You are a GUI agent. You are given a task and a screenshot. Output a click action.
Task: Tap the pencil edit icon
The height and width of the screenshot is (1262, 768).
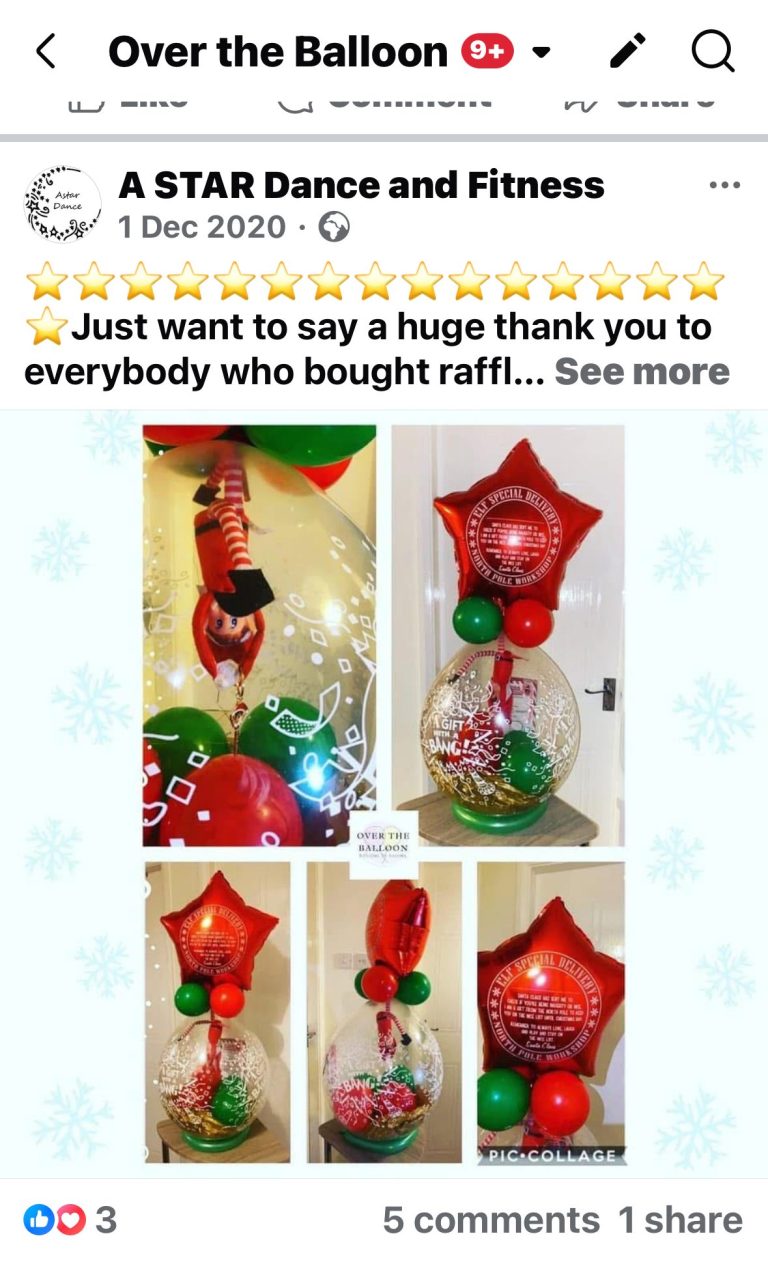click(628, 51)
